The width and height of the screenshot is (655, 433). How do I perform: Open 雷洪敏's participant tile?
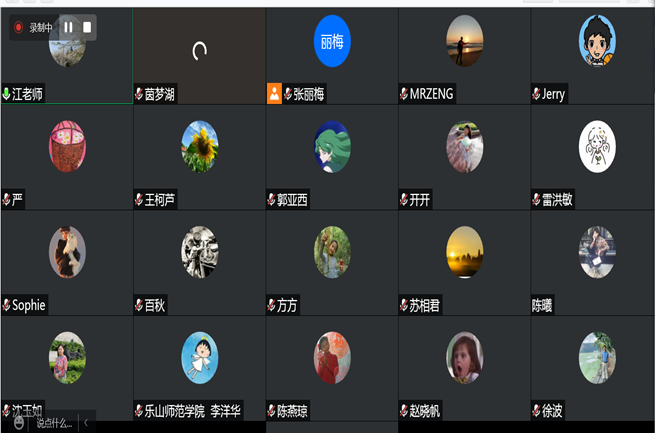[597, 147]
